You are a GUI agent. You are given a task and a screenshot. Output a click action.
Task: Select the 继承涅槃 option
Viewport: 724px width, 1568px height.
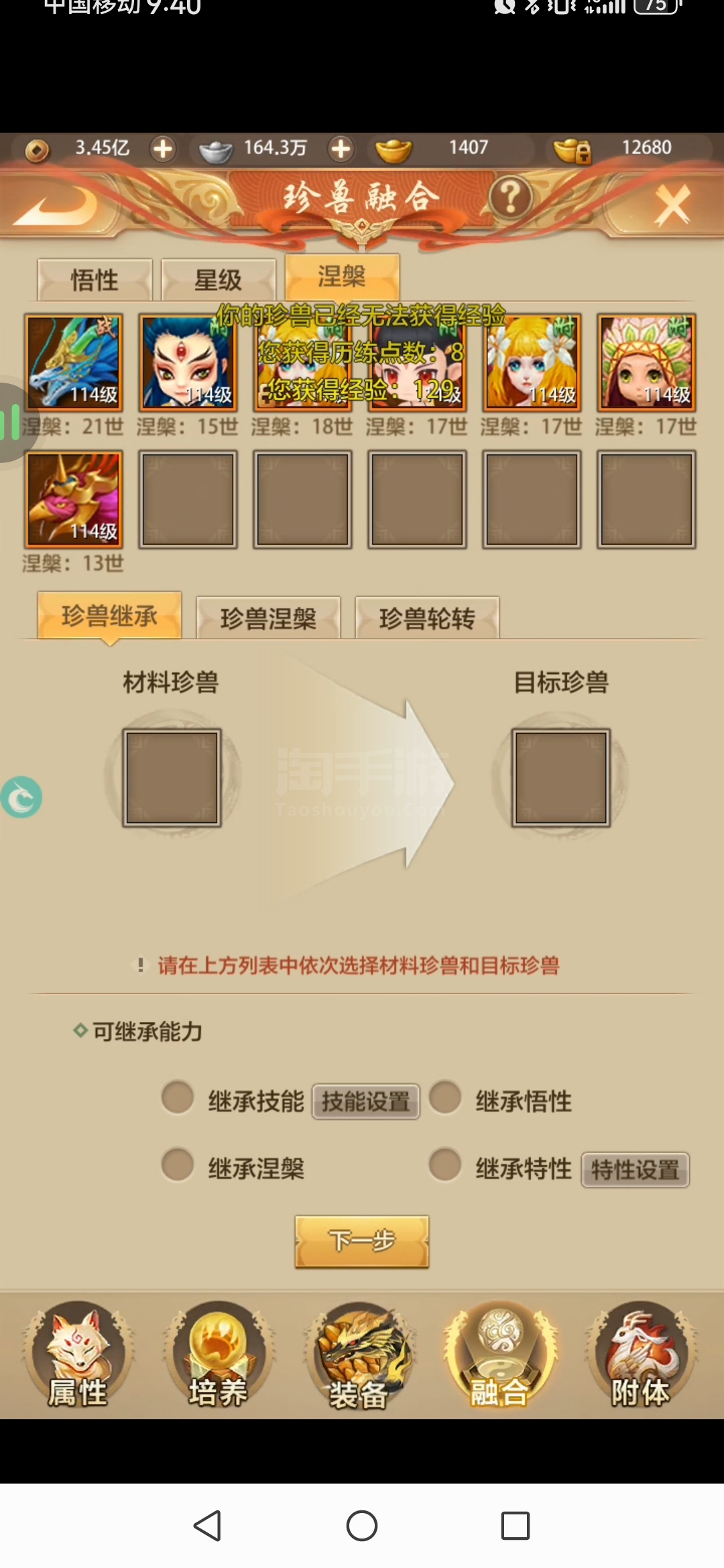tap(178, 1165)
